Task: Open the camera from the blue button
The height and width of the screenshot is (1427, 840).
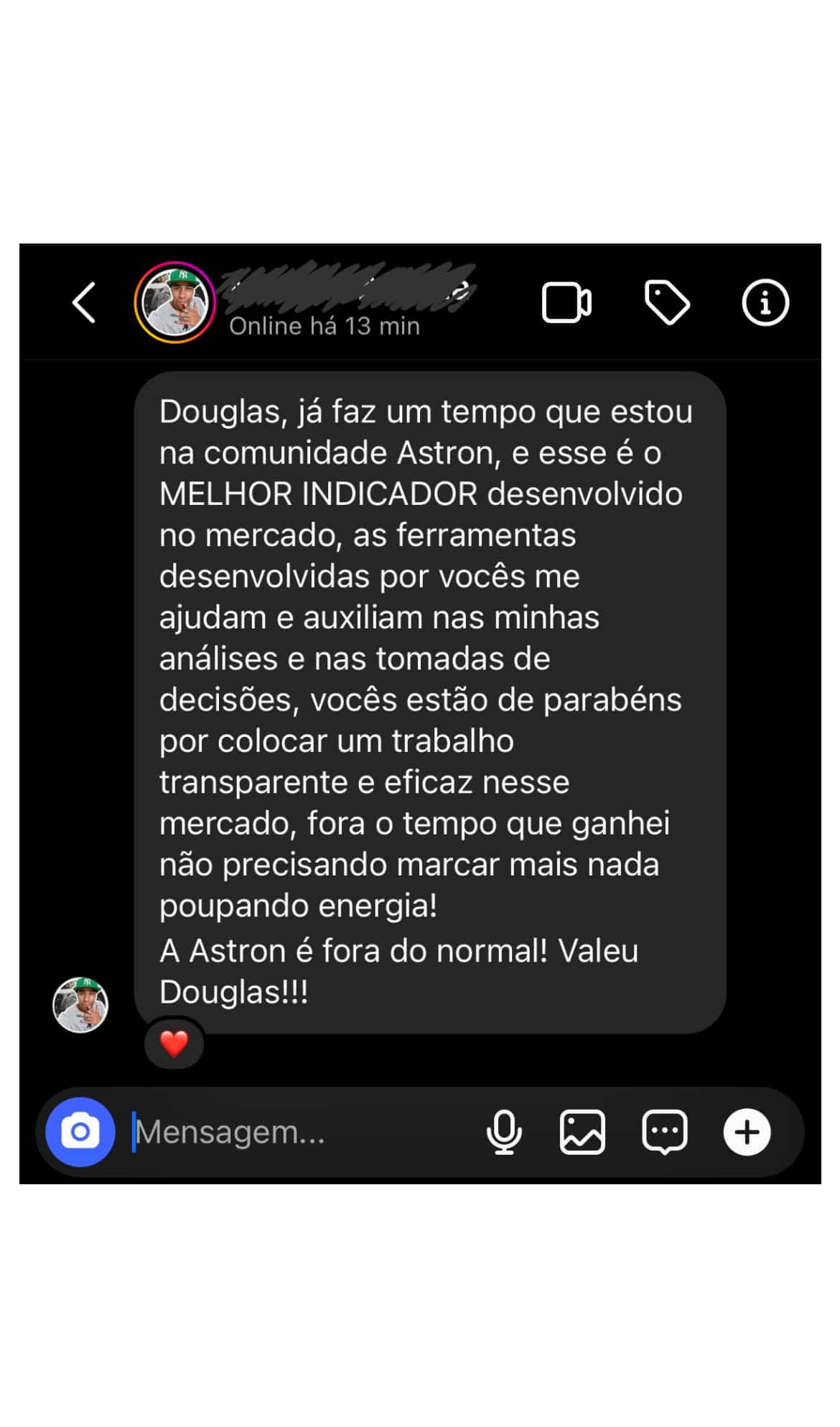Action: 80,1132
